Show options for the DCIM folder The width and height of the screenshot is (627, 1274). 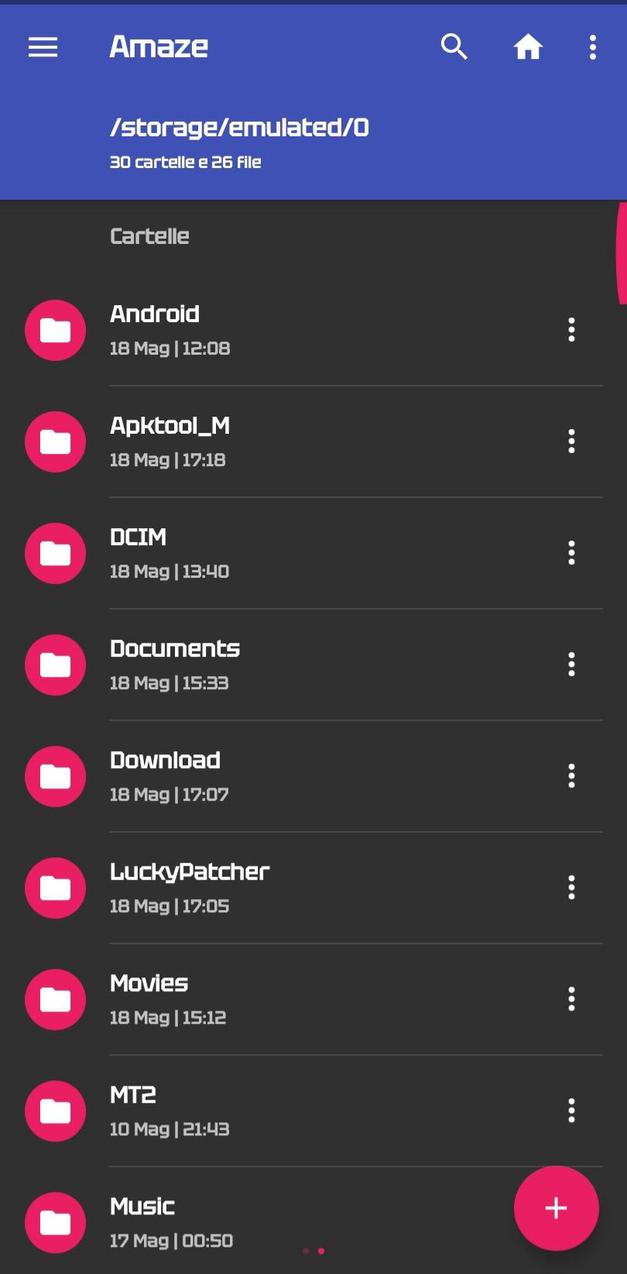point(572,553)
